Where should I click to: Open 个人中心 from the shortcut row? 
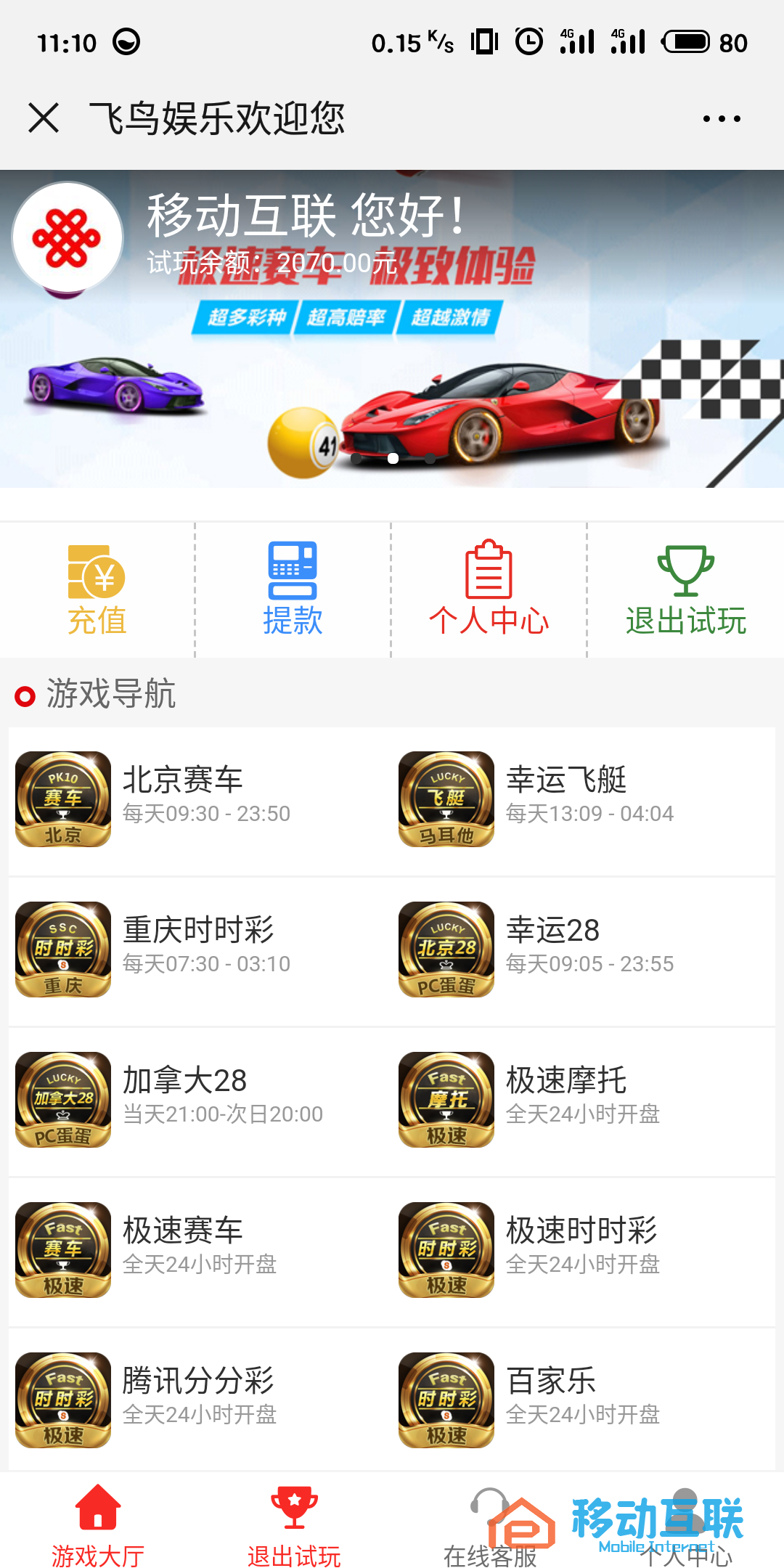click(x=489, y=590)
